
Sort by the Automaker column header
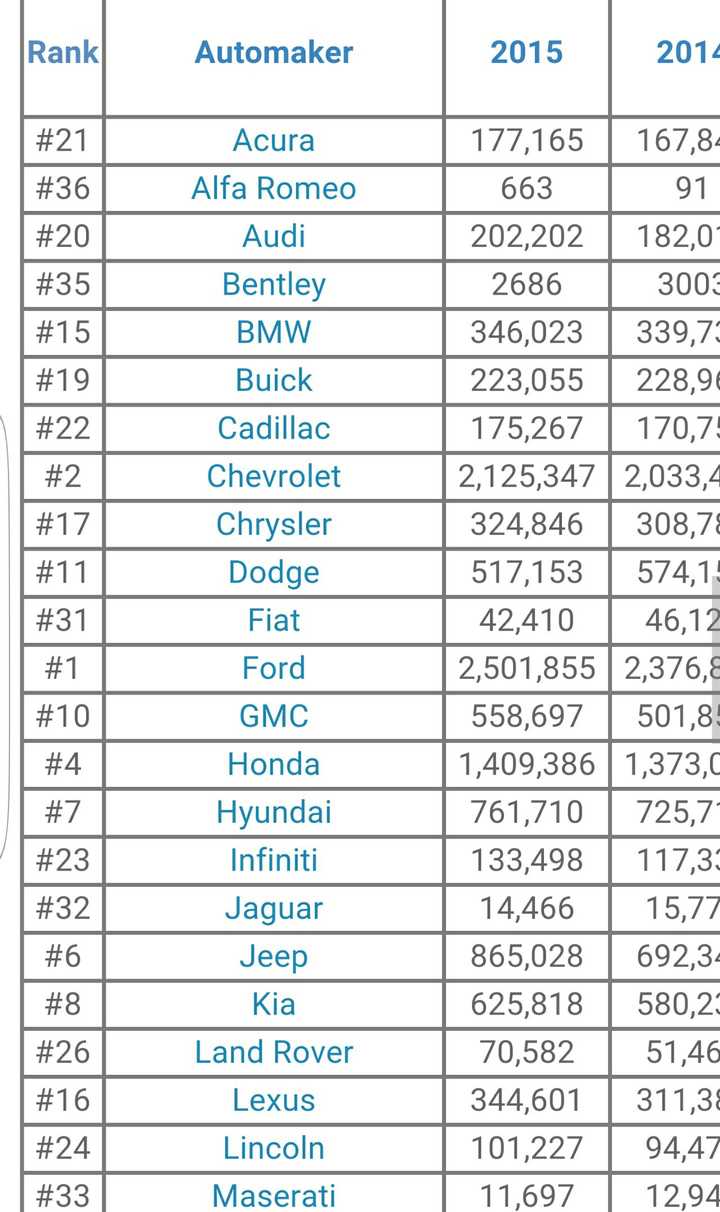pyautogui.click(x=273, y=52)
